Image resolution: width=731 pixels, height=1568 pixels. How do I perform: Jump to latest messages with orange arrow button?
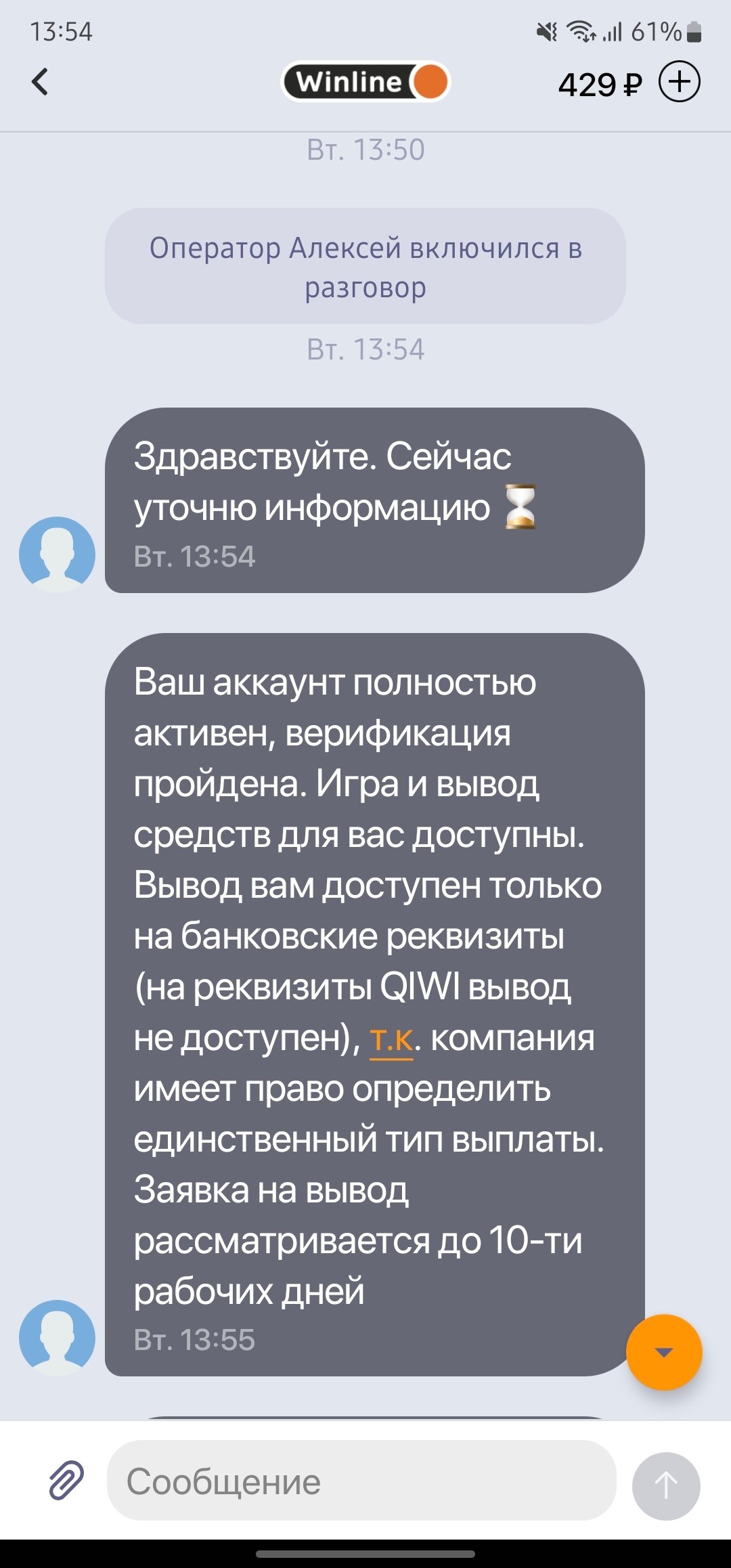coord(664,1352)
